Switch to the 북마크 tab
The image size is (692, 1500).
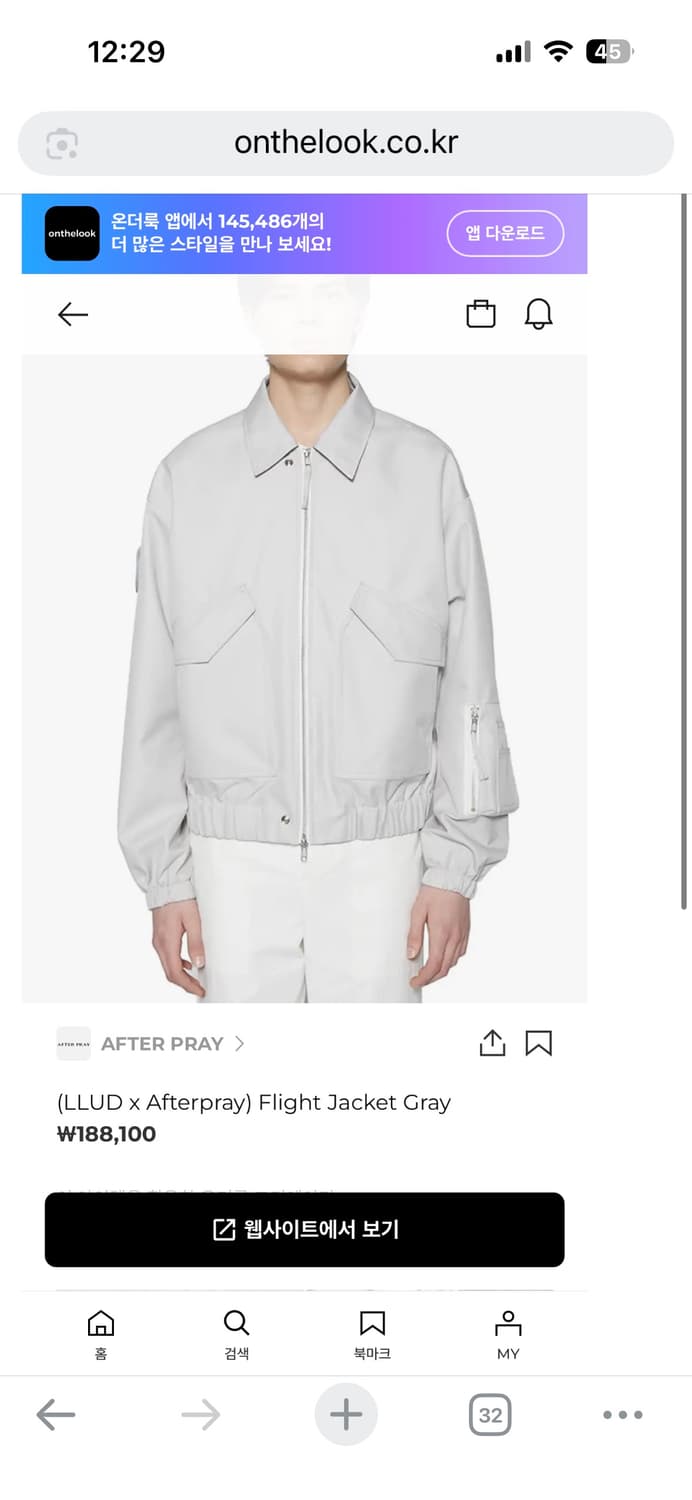(372, 1334)
